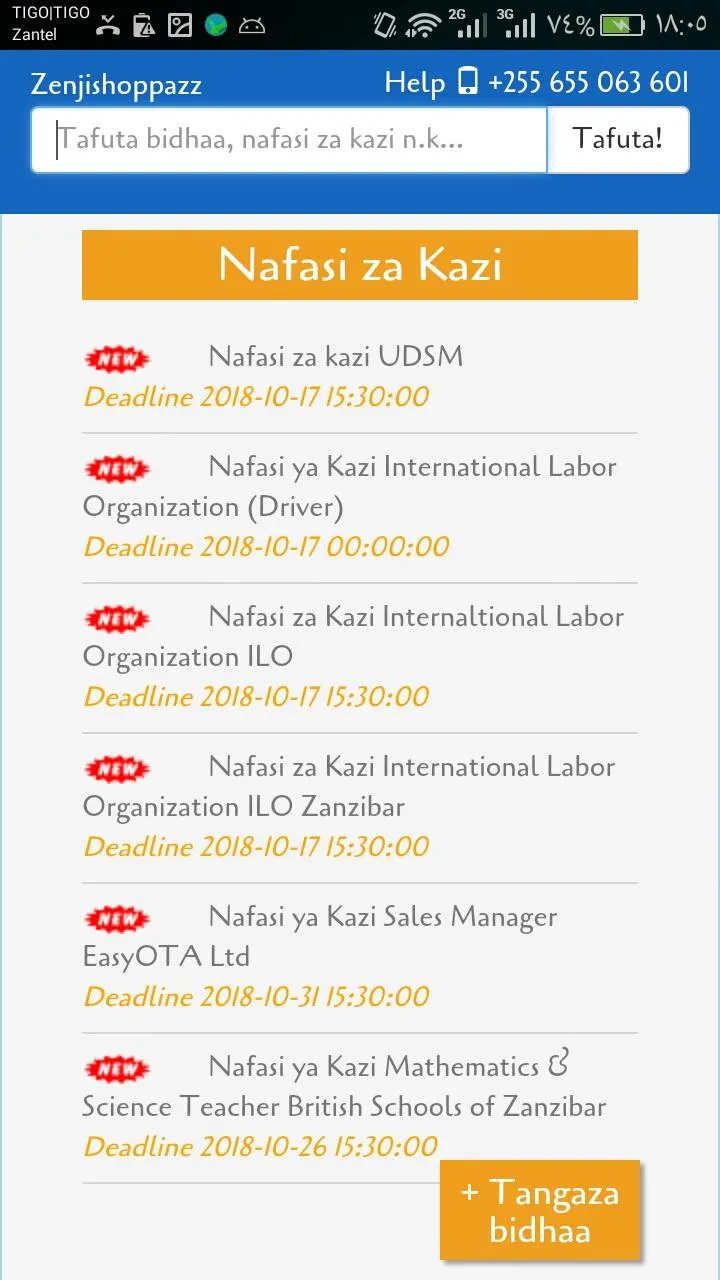Open the ILO Zanzibar job listing

pyautogui.click(x=349, y=786)
